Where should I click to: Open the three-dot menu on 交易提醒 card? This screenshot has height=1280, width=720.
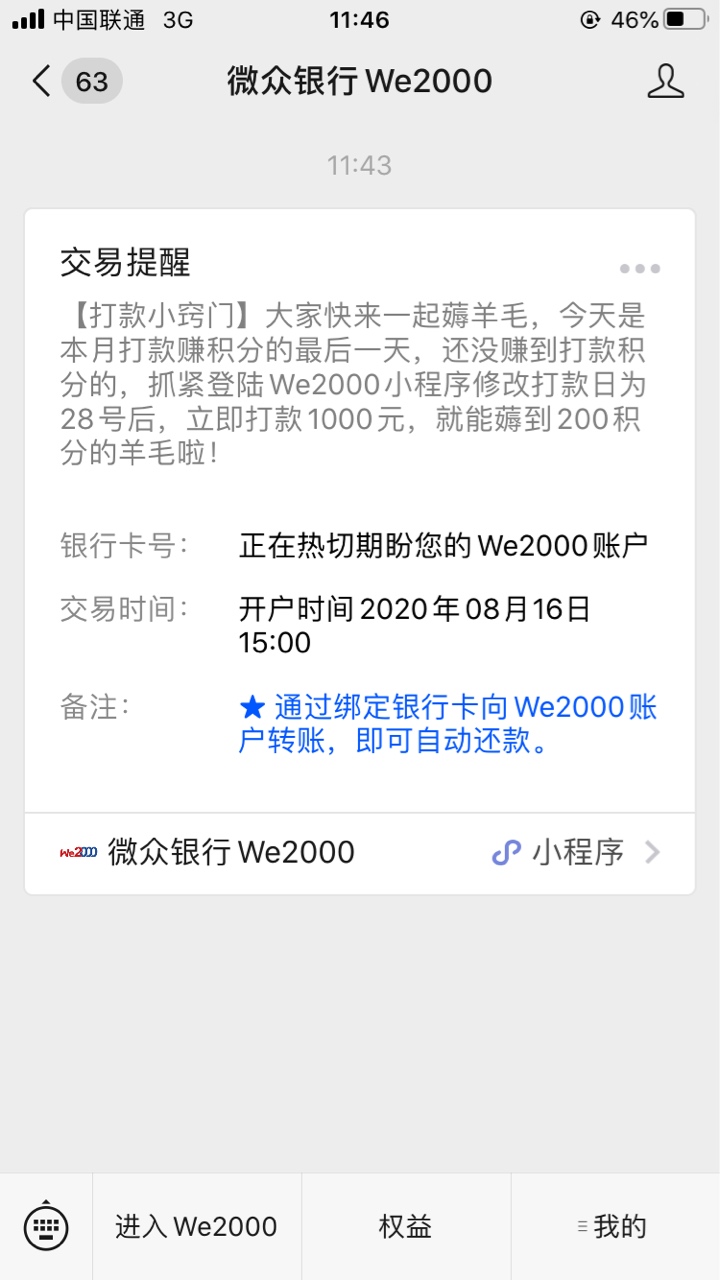[x=640, y=268]
